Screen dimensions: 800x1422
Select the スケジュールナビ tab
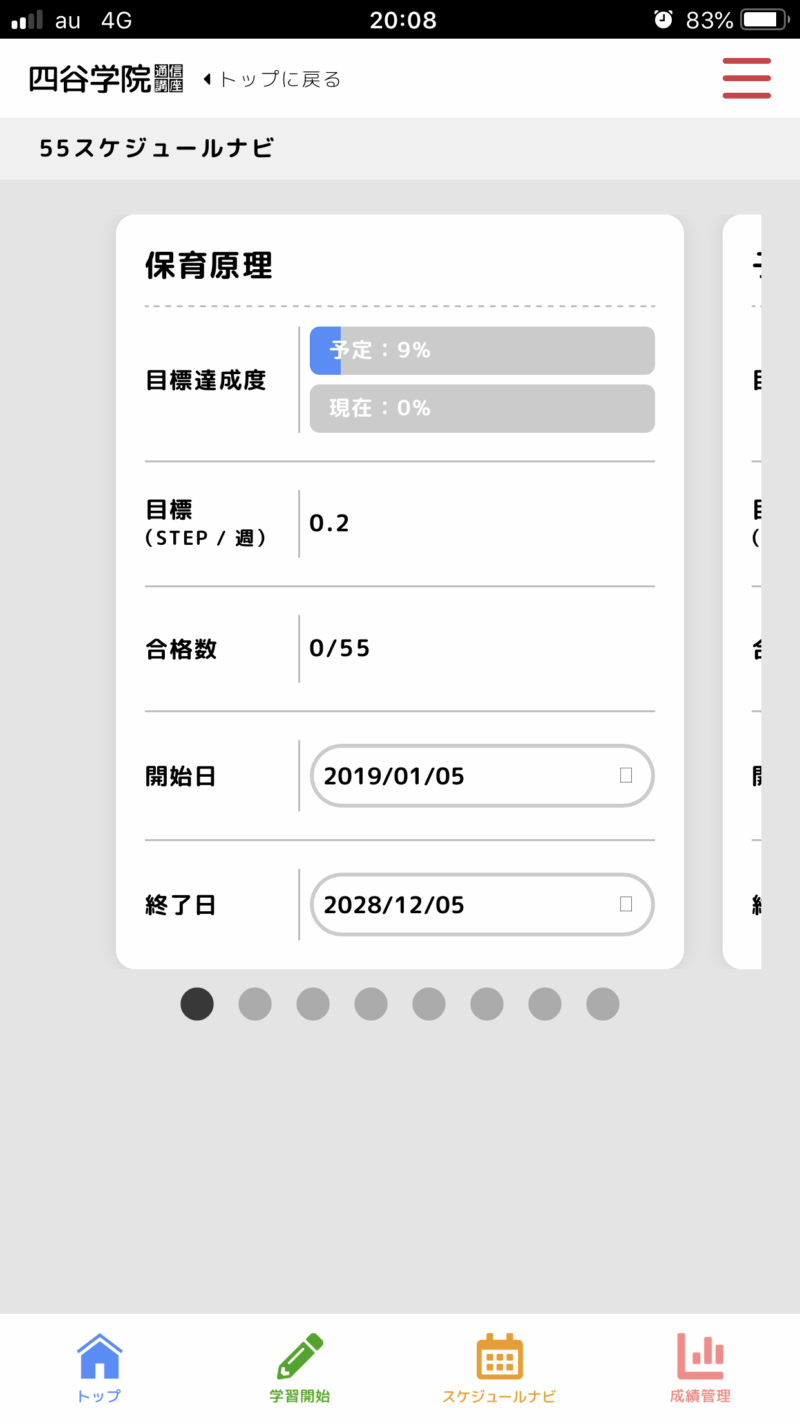pos(499,1368)
